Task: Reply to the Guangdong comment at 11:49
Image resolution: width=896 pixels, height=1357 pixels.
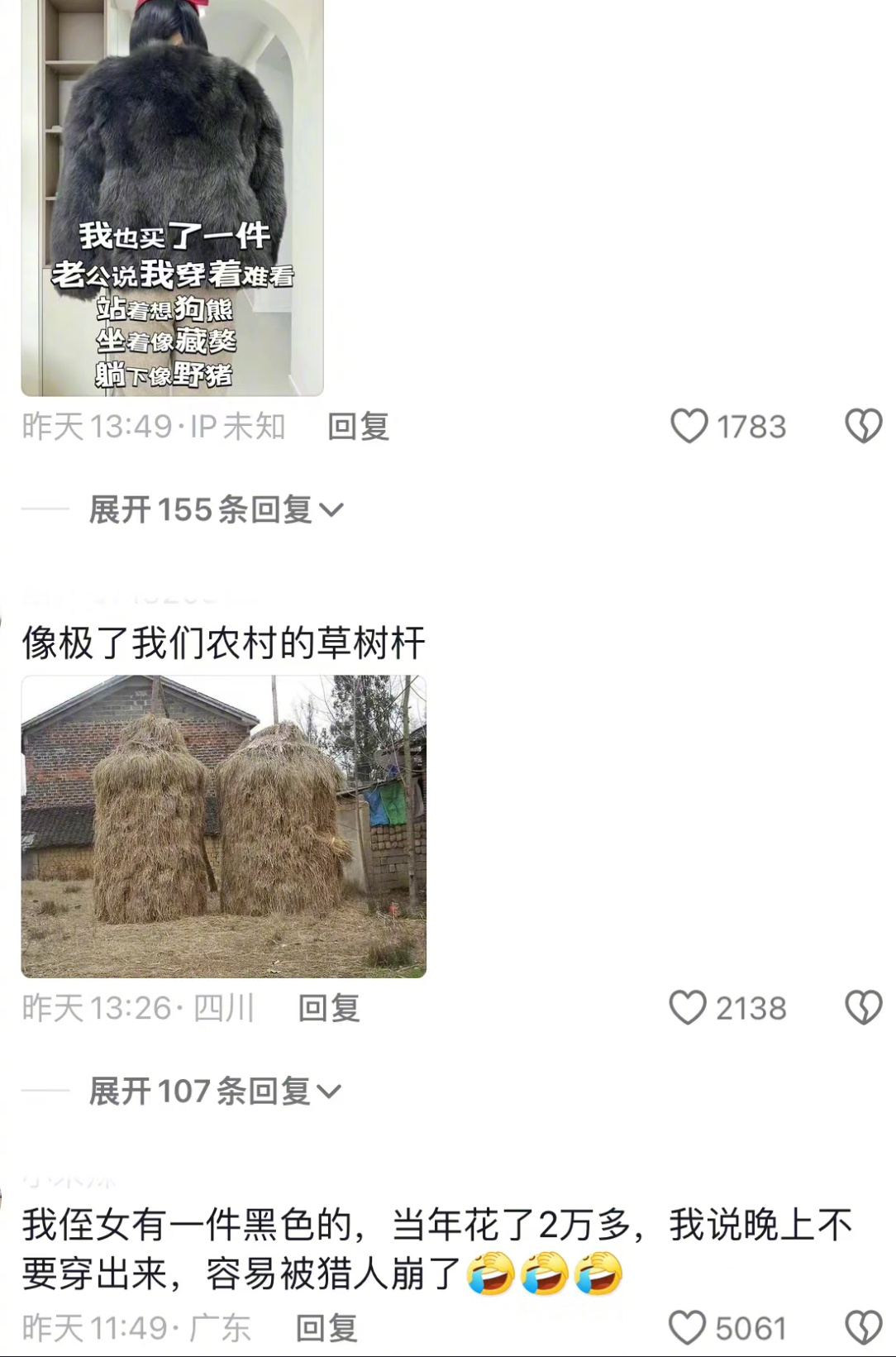Action: tap(326, 1328)
